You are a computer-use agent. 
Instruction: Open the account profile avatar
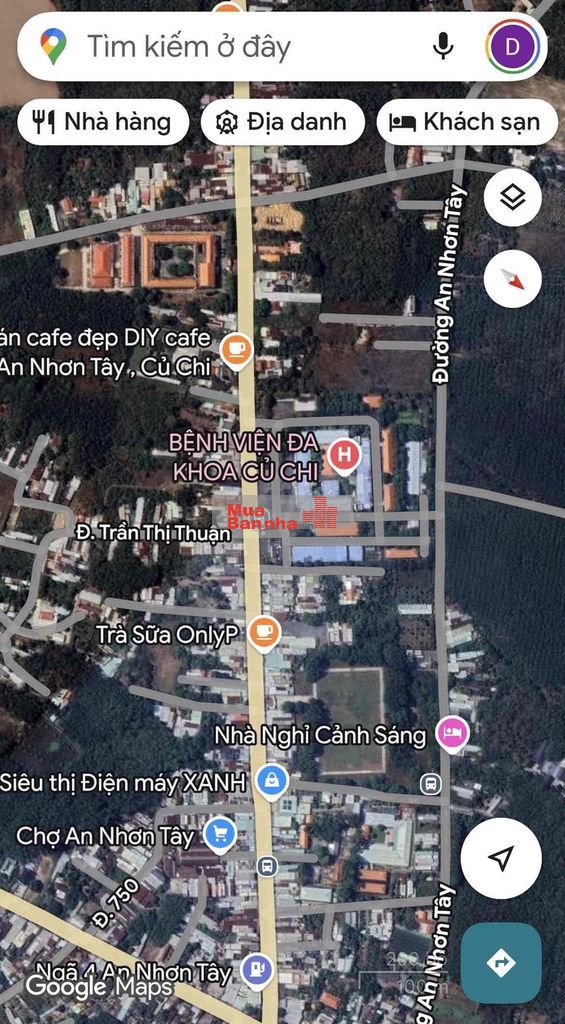pos(513,46)
